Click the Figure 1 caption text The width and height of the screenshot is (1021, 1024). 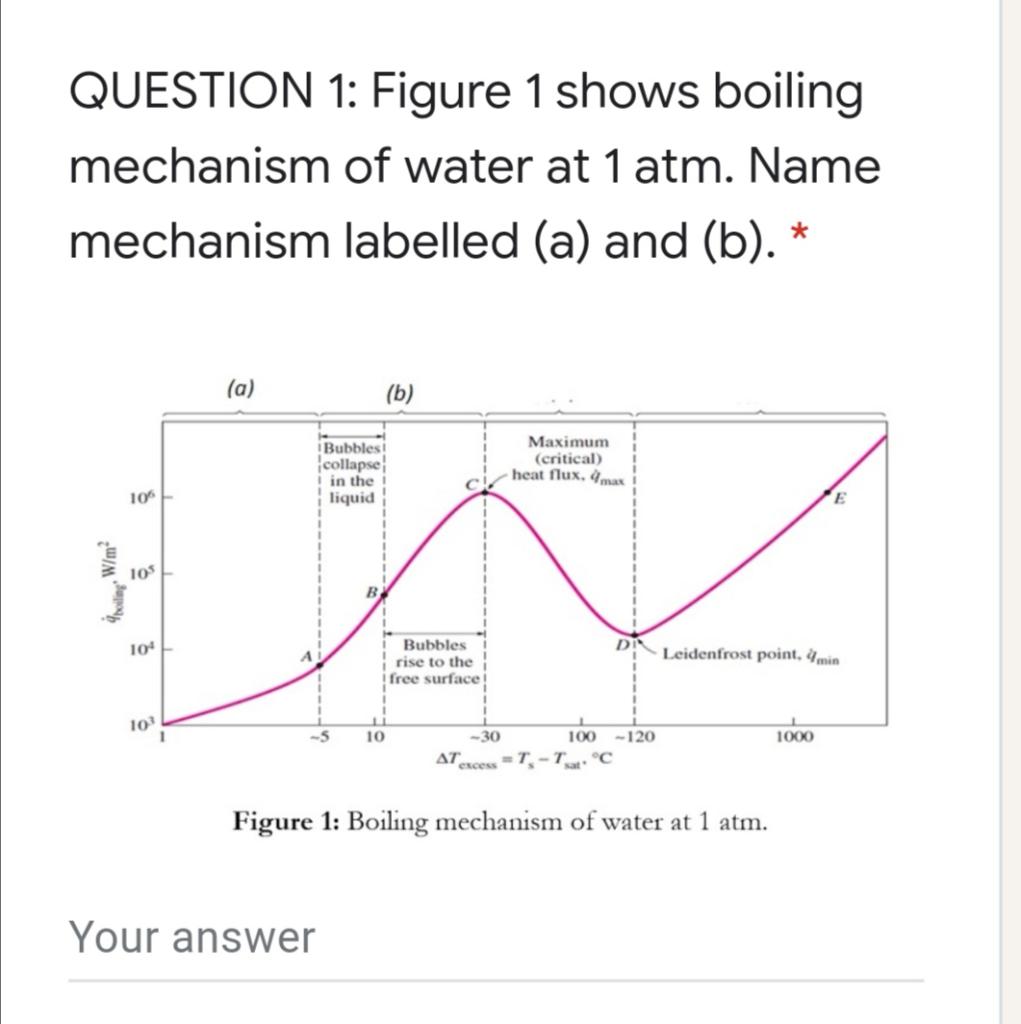click(499, 822)
